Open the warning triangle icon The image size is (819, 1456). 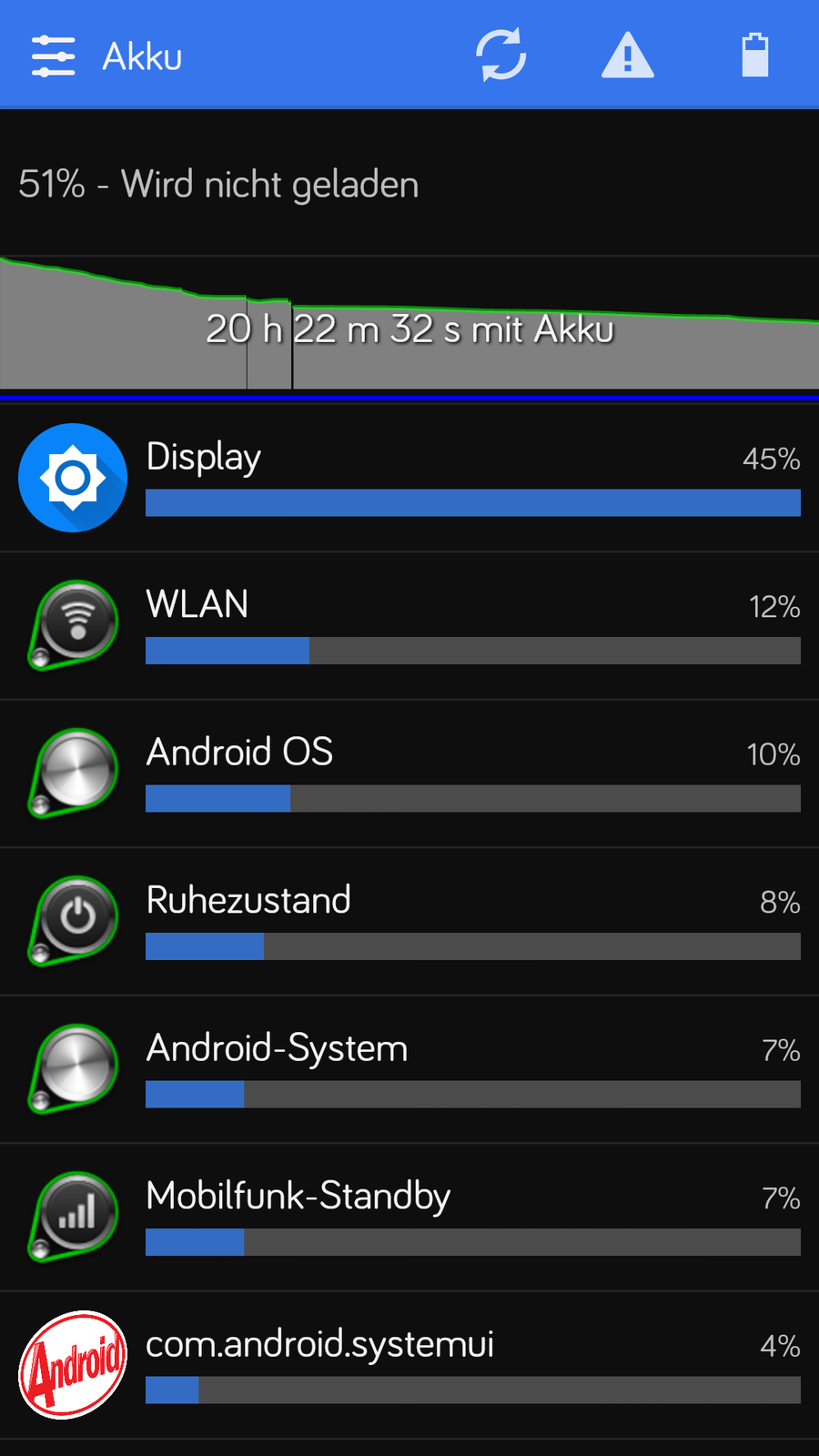pos(628,55)
